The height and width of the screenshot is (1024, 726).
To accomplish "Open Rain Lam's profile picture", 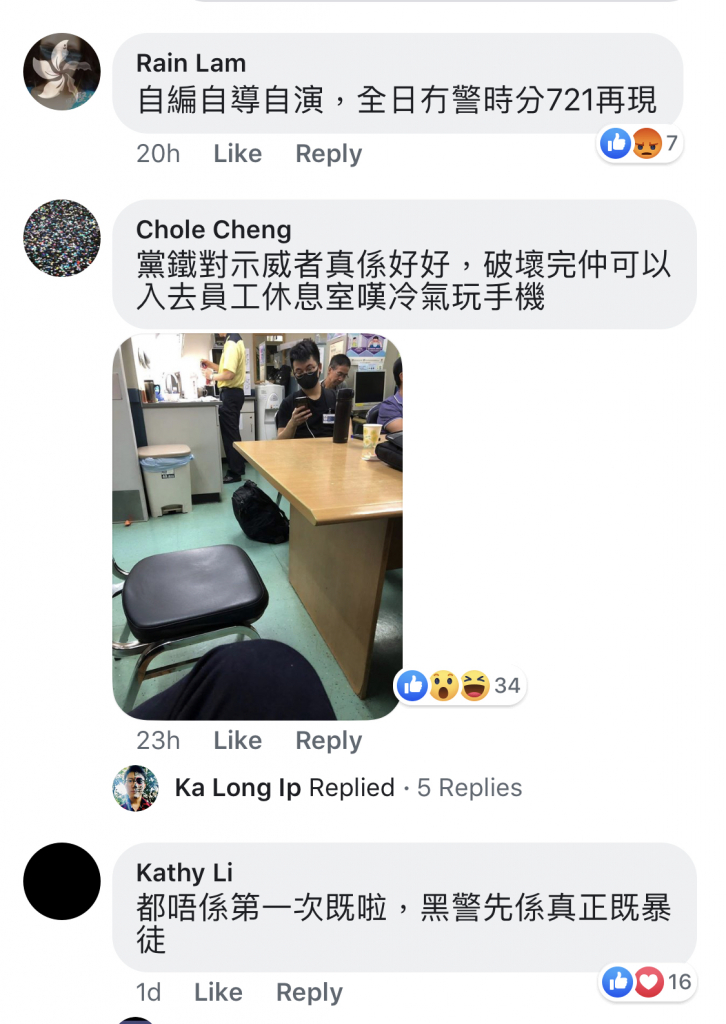I will coord(62,72).
